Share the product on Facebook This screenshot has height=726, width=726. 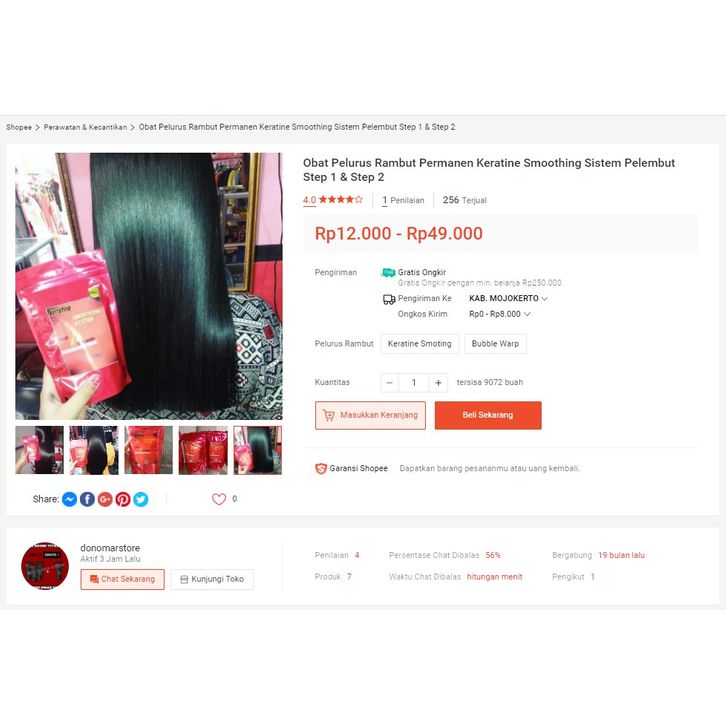click(x=87, y=499)
